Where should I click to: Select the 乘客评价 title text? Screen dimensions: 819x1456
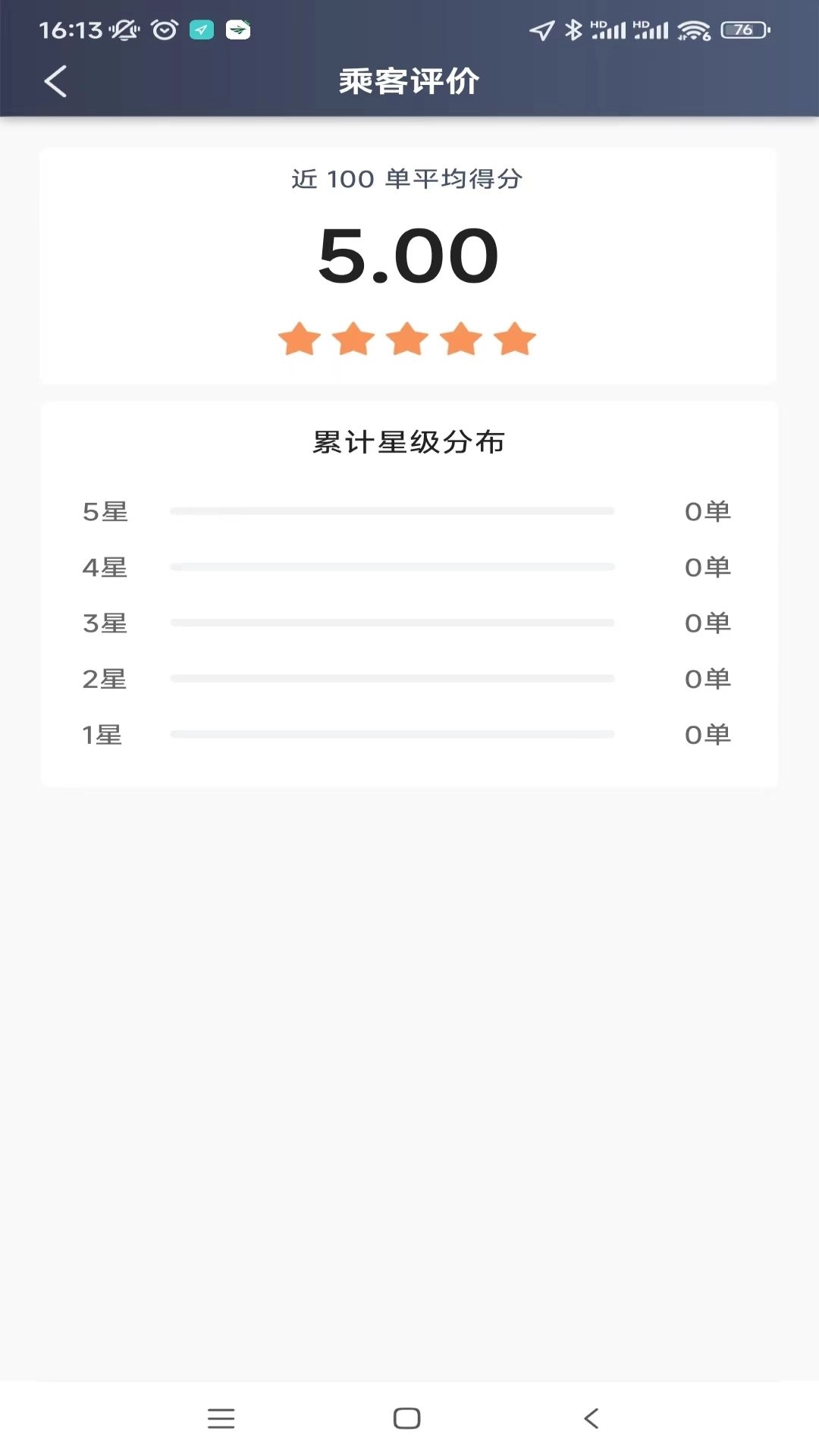pyautogui.click(x=408, y=80)
